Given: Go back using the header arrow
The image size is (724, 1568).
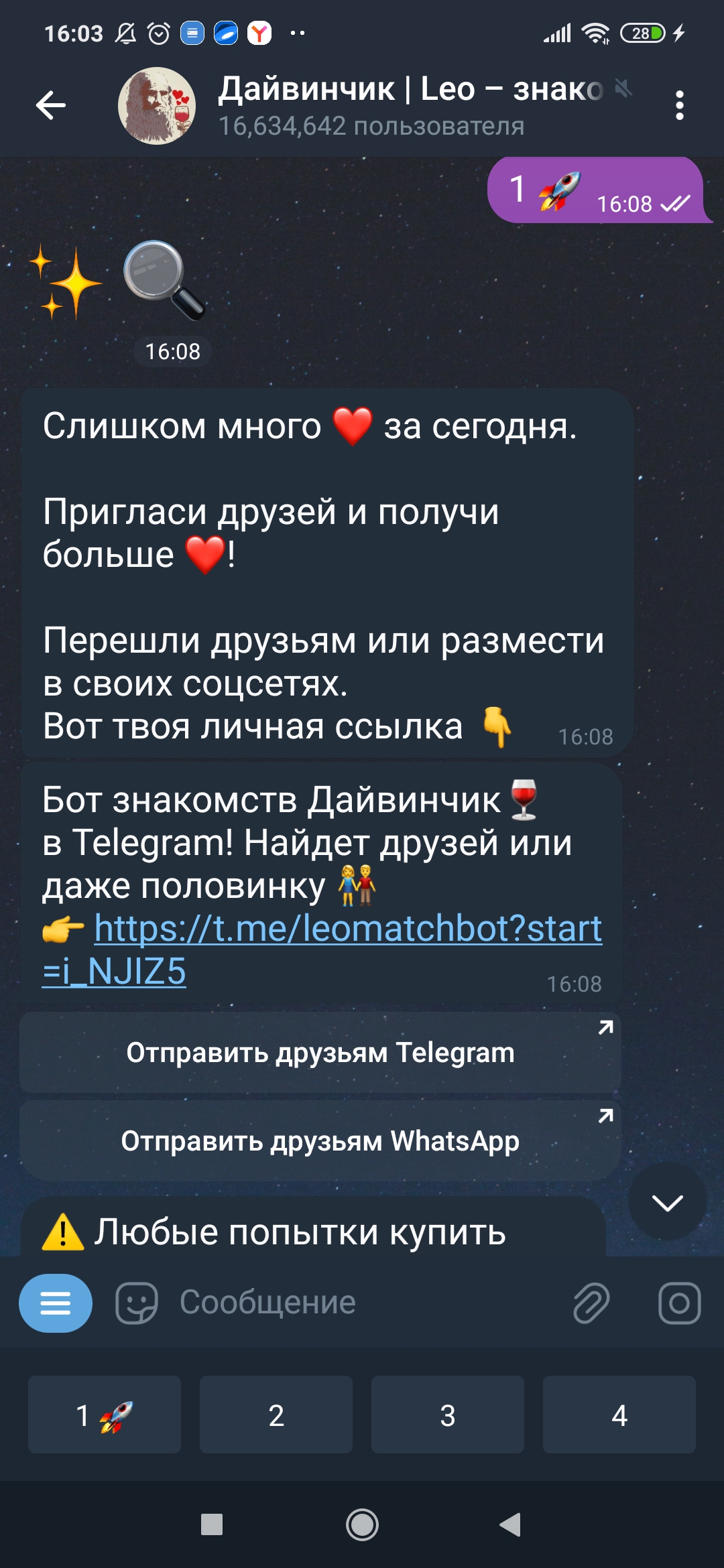Looking at the screenshot, I should click(x=51, y=105).
